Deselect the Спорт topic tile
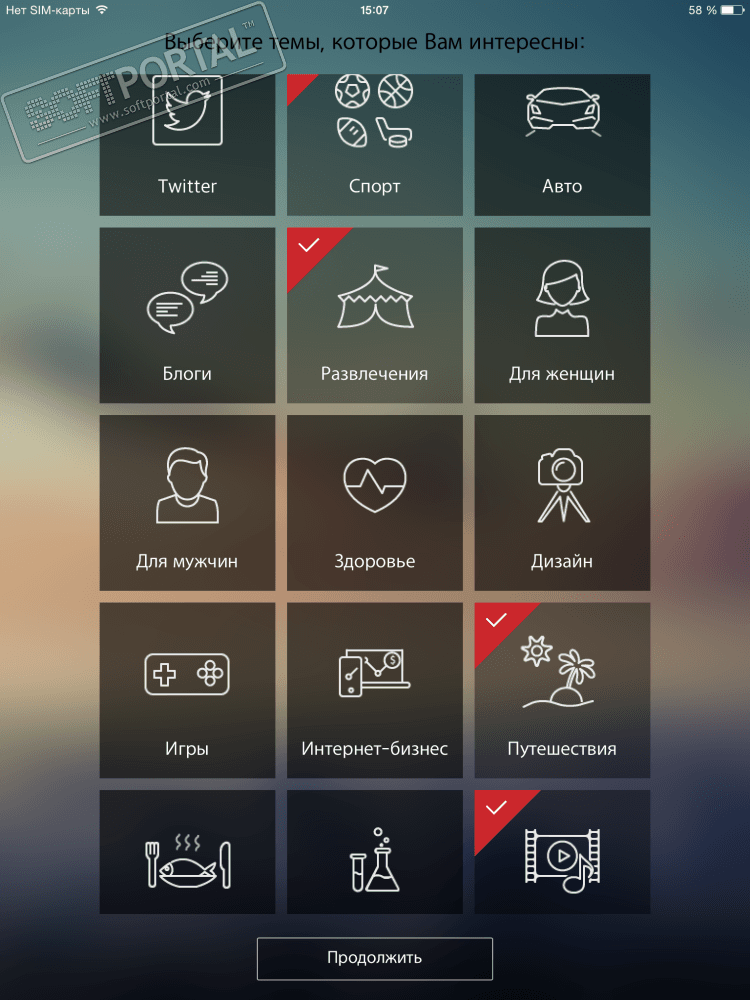Screen dimensions: 750x1000 coord(375,144)
